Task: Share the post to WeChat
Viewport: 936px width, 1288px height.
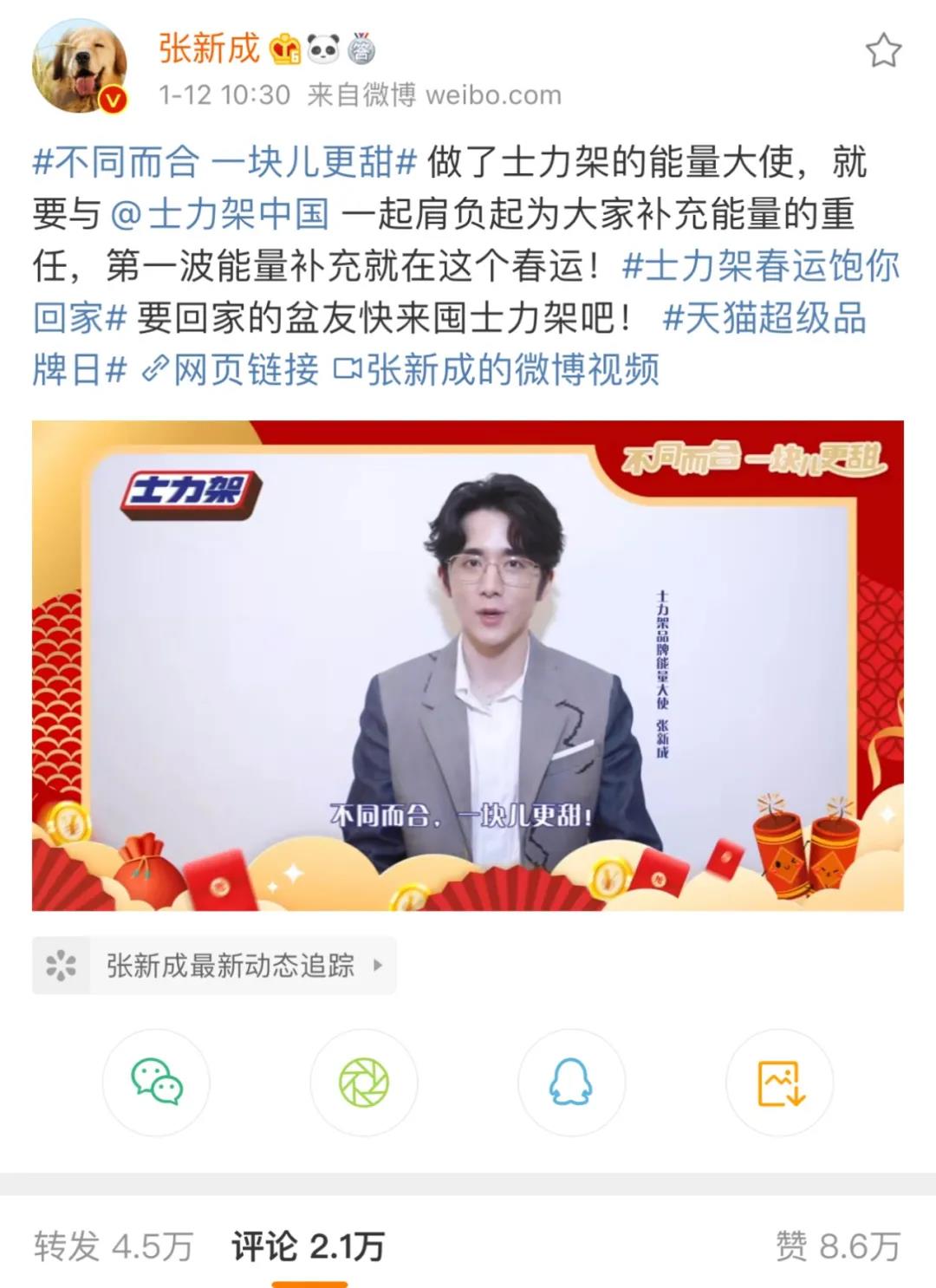Action: (x=156, y=1082)
